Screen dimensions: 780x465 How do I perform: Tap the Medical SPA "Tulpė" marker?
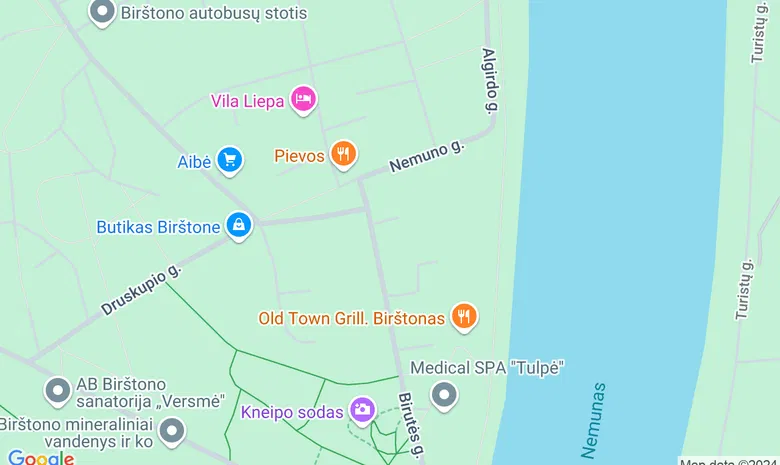pyautogui.click(x=445, y=394)
